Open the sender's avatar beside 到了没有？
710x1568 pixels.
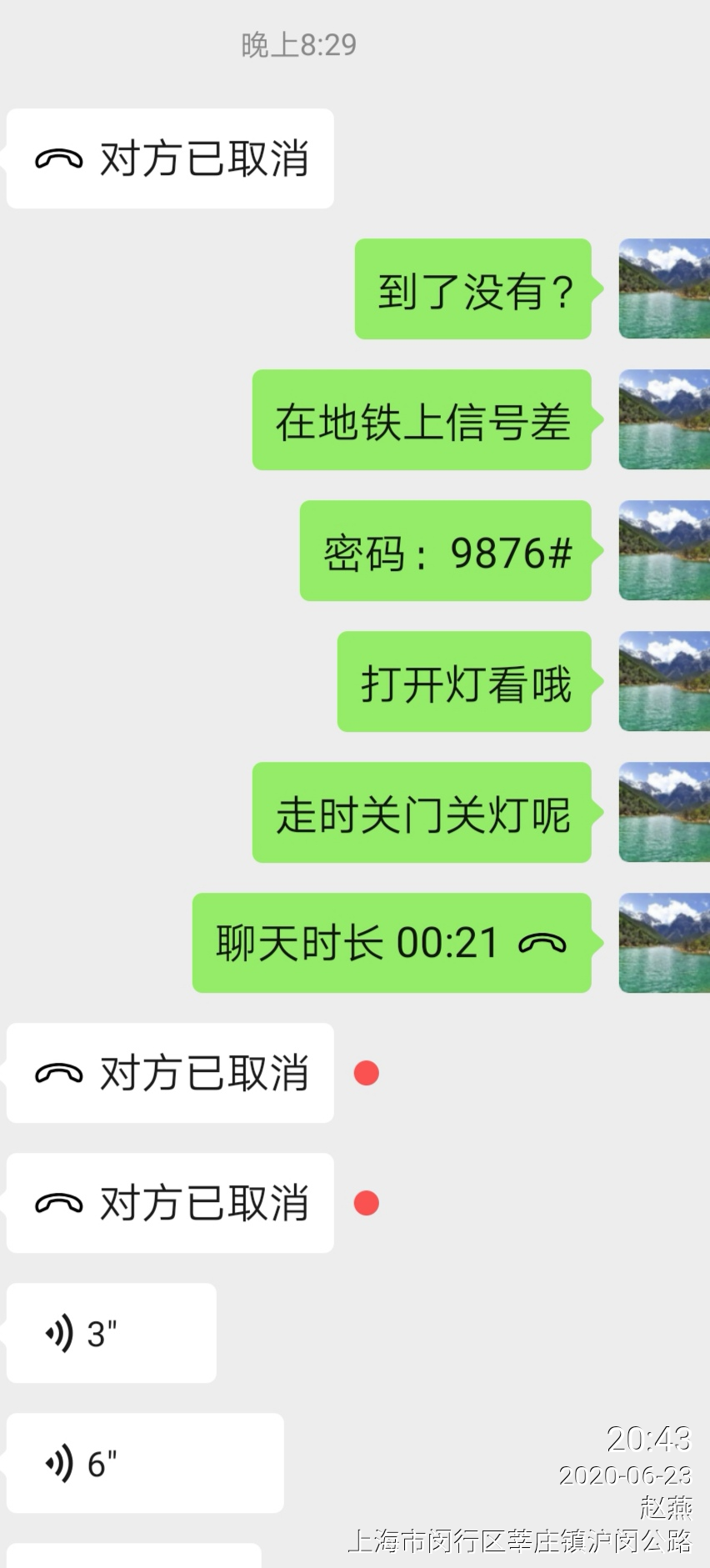pyautogui.click(x=663, y=289)
